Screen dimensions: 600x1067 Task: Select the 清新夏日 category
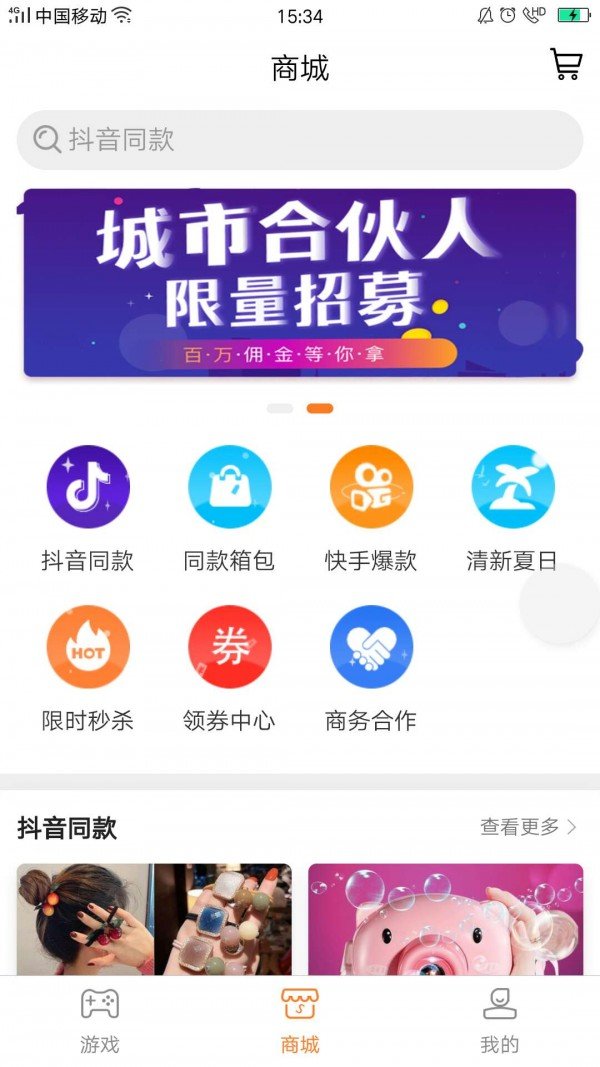coord(512,487)
